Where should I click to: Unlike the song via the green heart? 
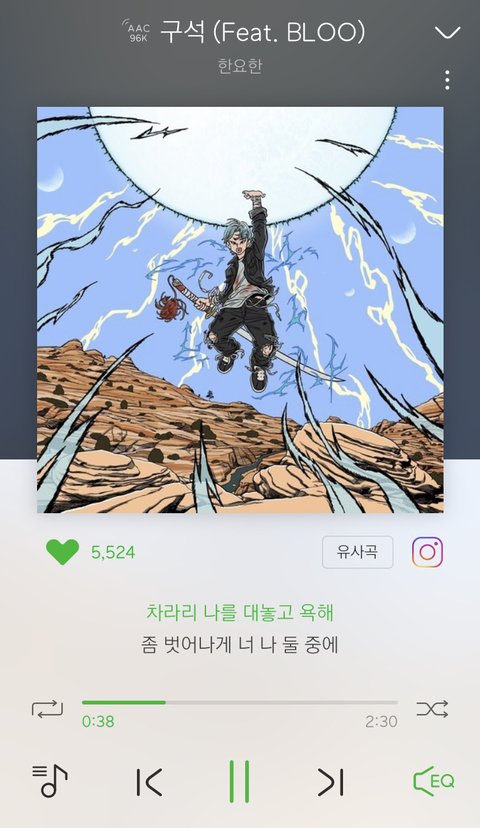point(62,552)
